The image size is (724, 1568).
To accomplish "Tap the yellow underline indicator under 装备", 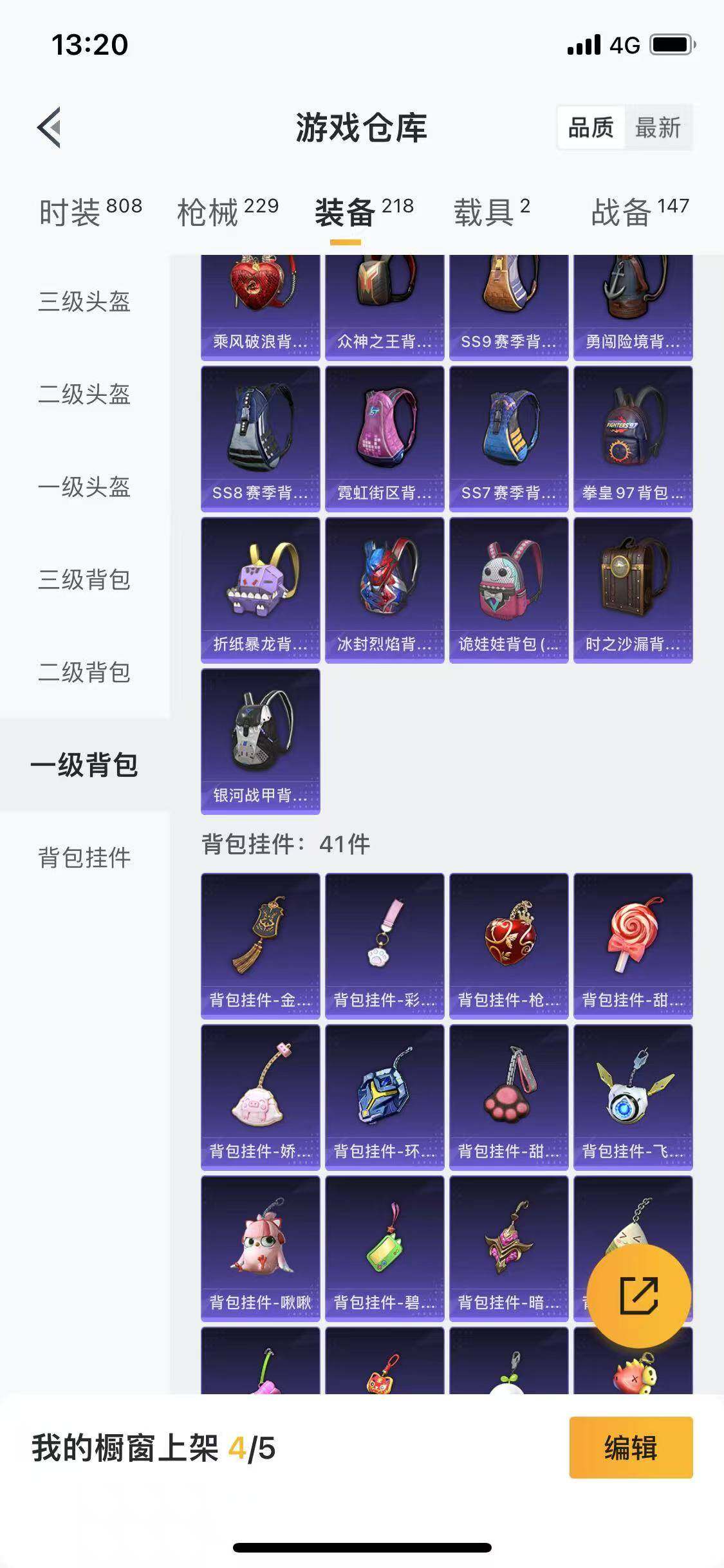I will pos(346,241).
